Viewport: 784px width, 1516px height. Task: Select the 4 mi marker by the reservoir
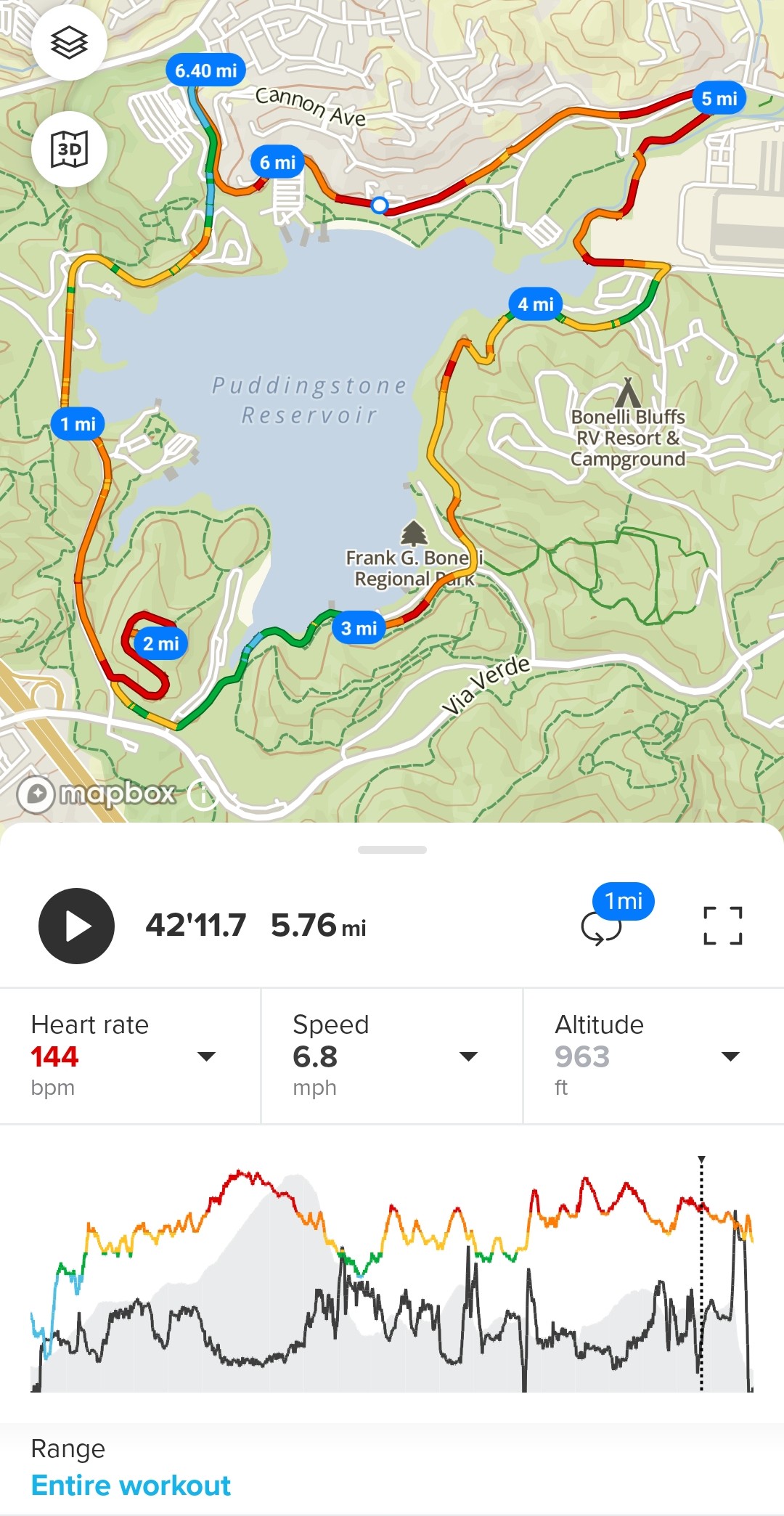[535, 306]
